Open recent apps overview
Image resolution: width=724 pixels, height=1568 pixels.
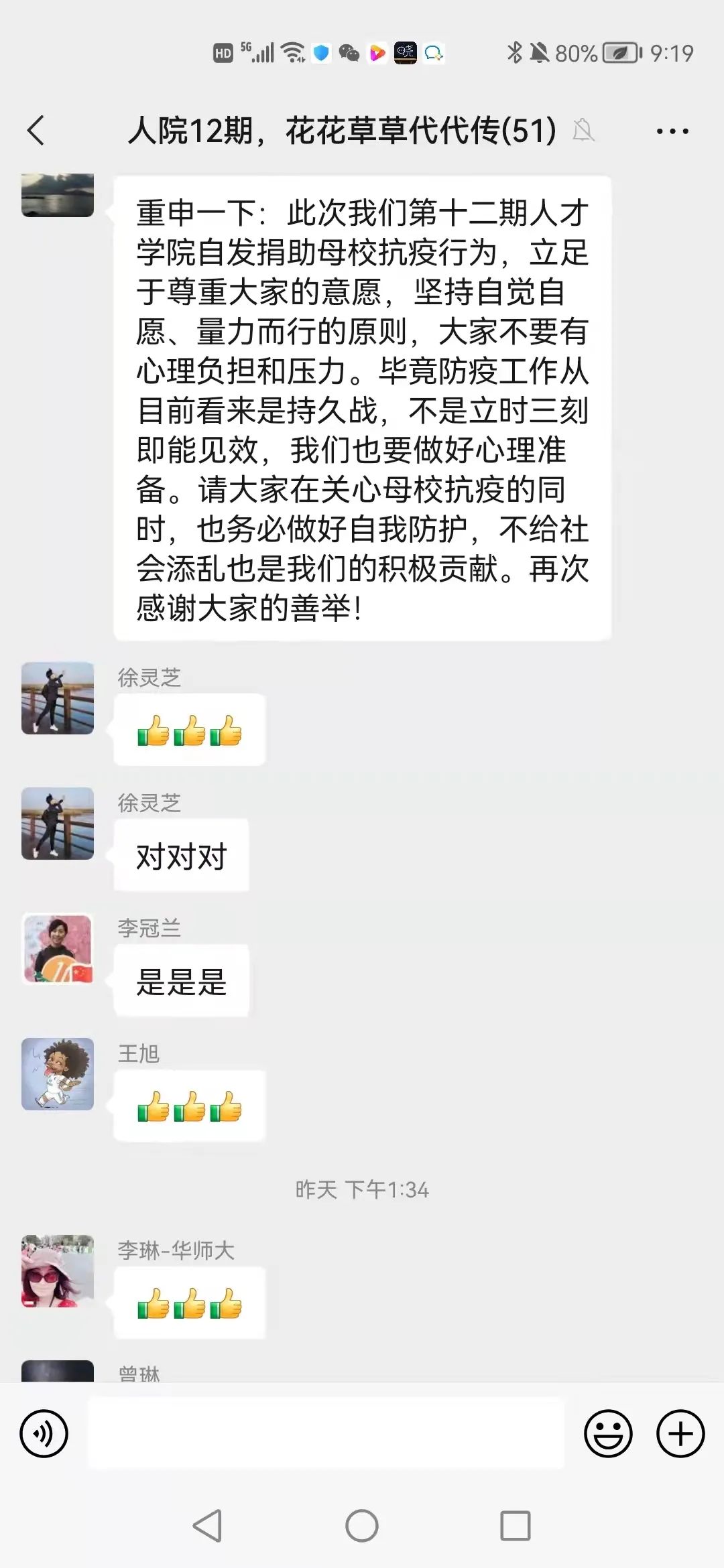click(516, 1526)
